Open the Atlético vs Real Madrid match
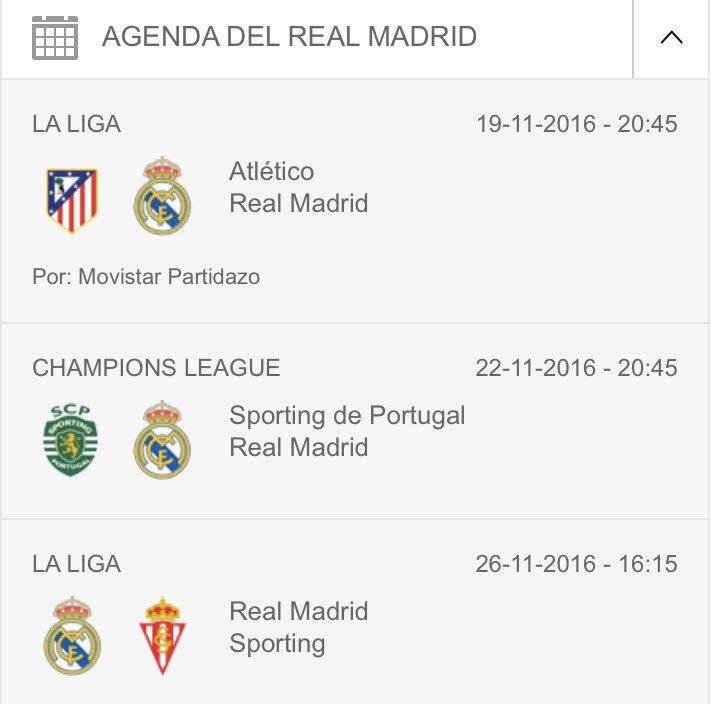The image size is (711, 704). click(x=298, y=188)
